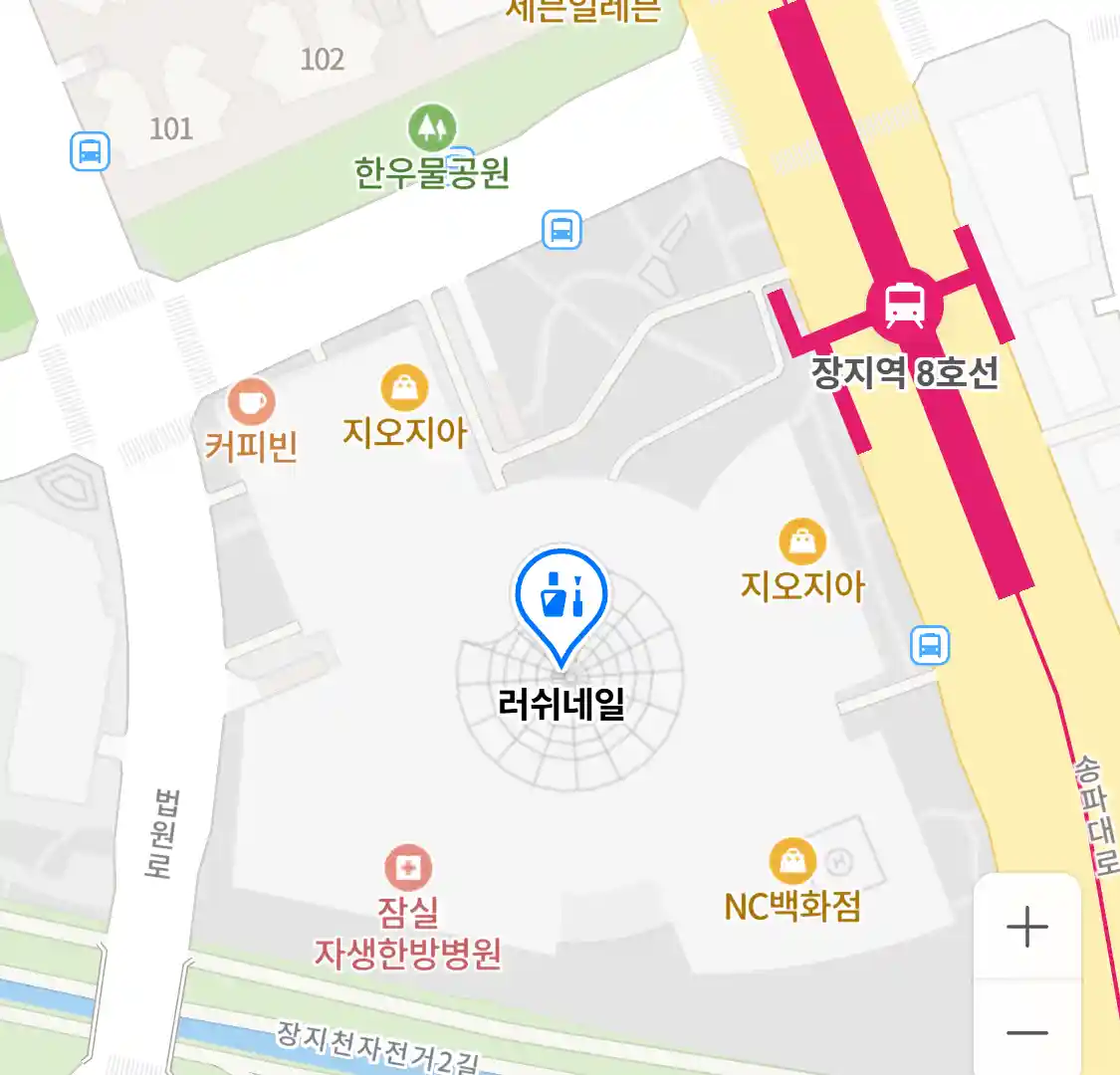Tap the 지오지아 marker near the subway line

pos(802,542)
